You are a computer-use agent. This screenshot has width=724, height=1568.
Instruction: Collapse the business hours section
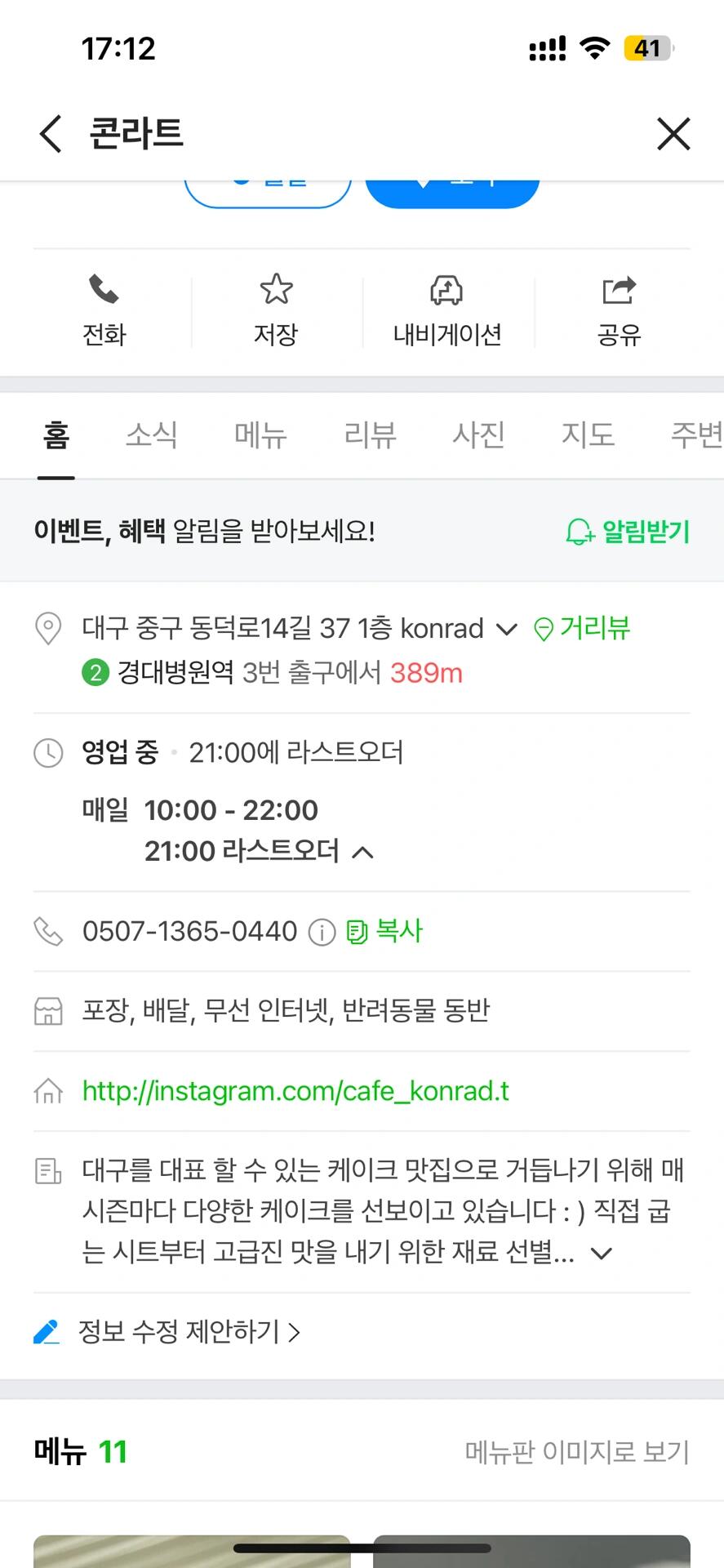click(362, 853)
